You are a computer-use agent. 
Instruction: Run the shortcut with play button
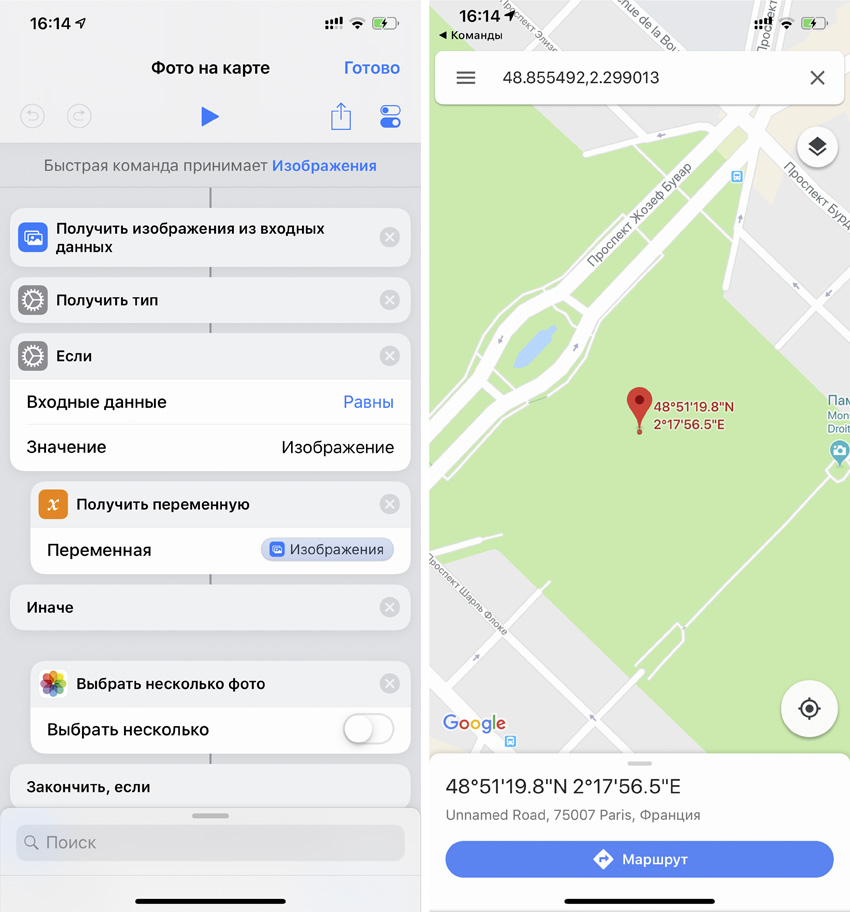[209, 117]
